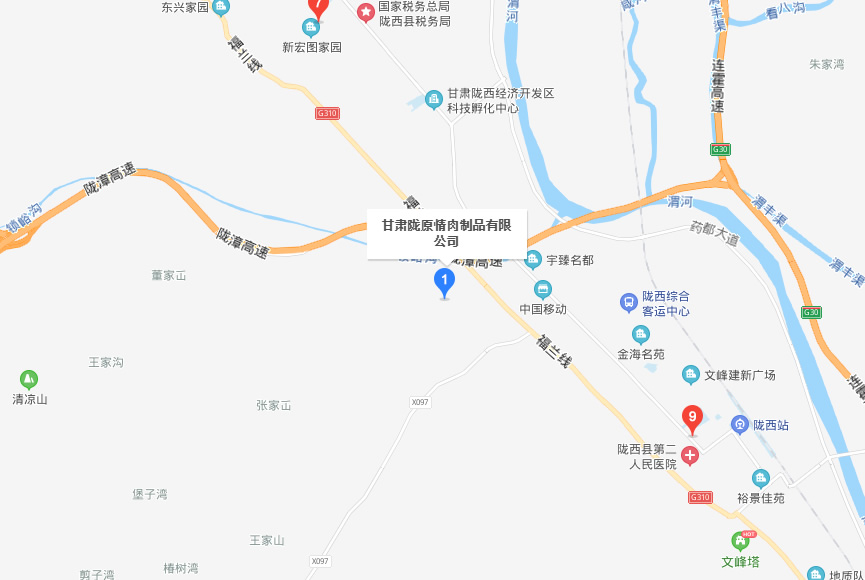Open the 甘肃陇原情肉制品有限公司 info label
Screen dimensions: 865x580
(x=446, y=233)
